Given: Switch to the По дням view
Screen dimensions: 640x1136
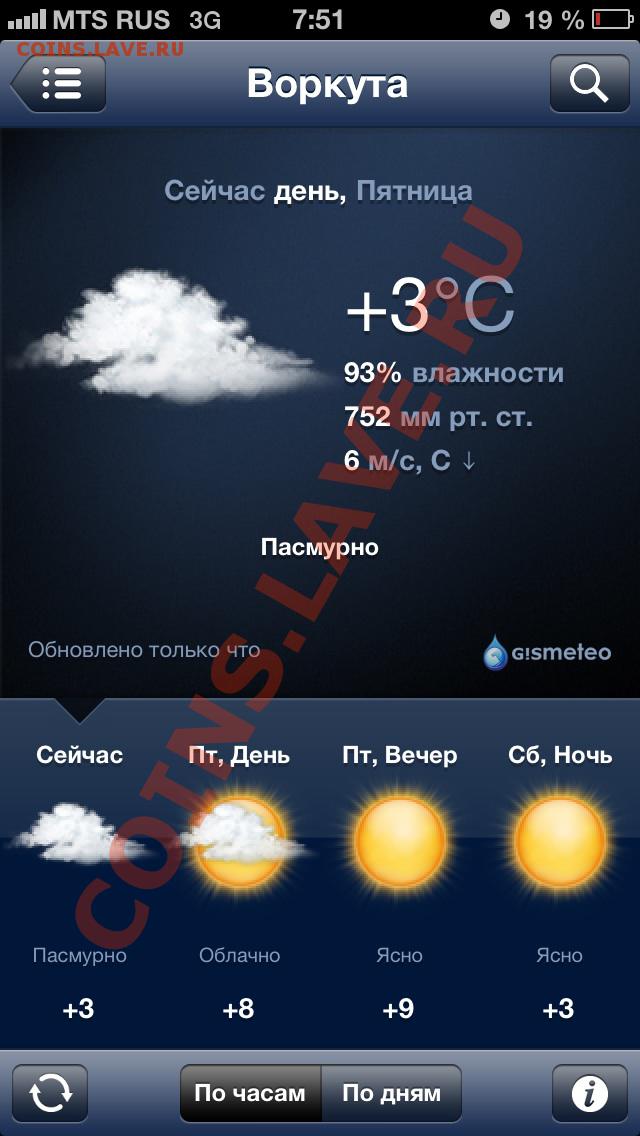Looking at the screenshot, I should click(391, 1093).
